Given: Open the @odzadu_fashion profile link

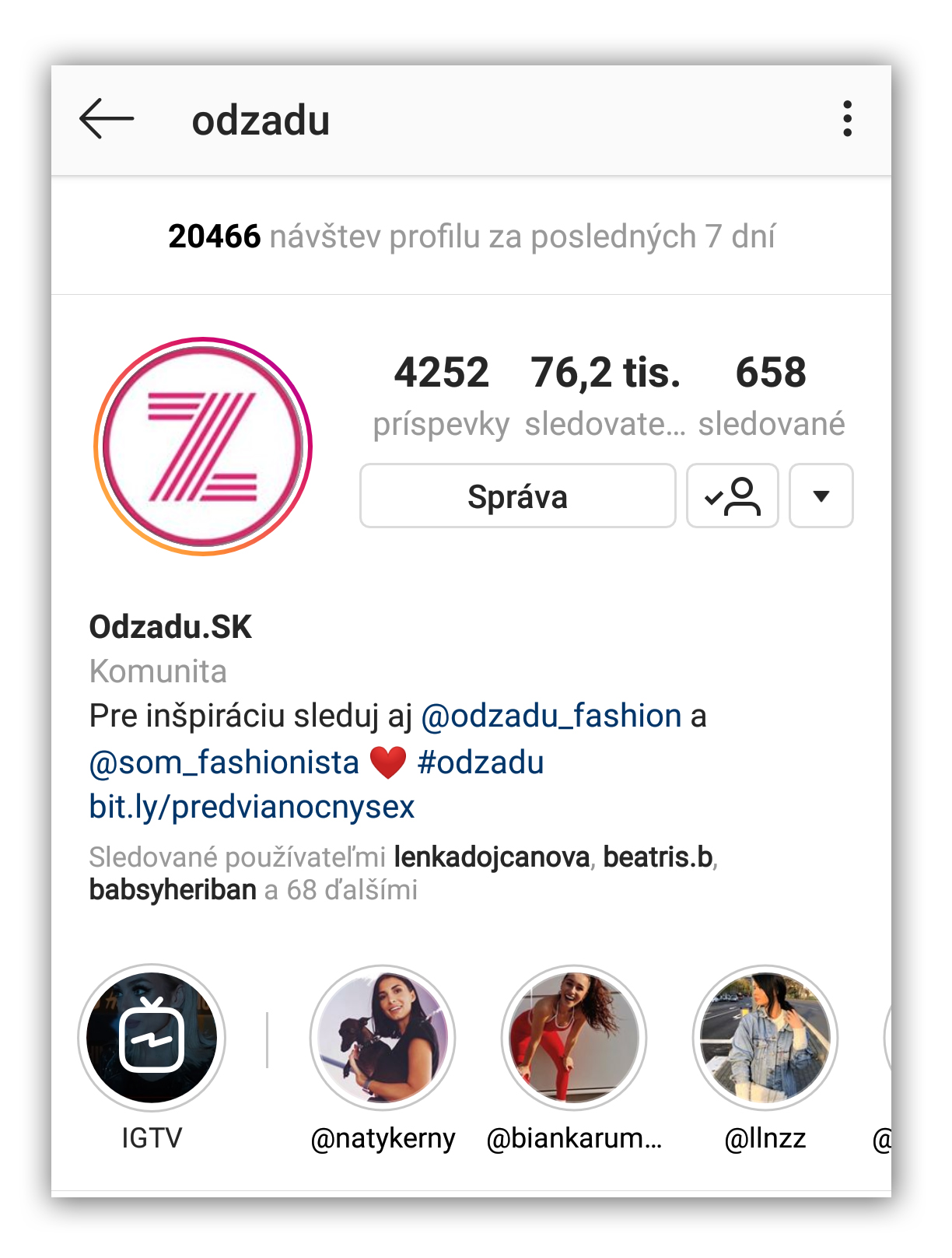Looking at the screenshot, I should click(x=551, y=716).
